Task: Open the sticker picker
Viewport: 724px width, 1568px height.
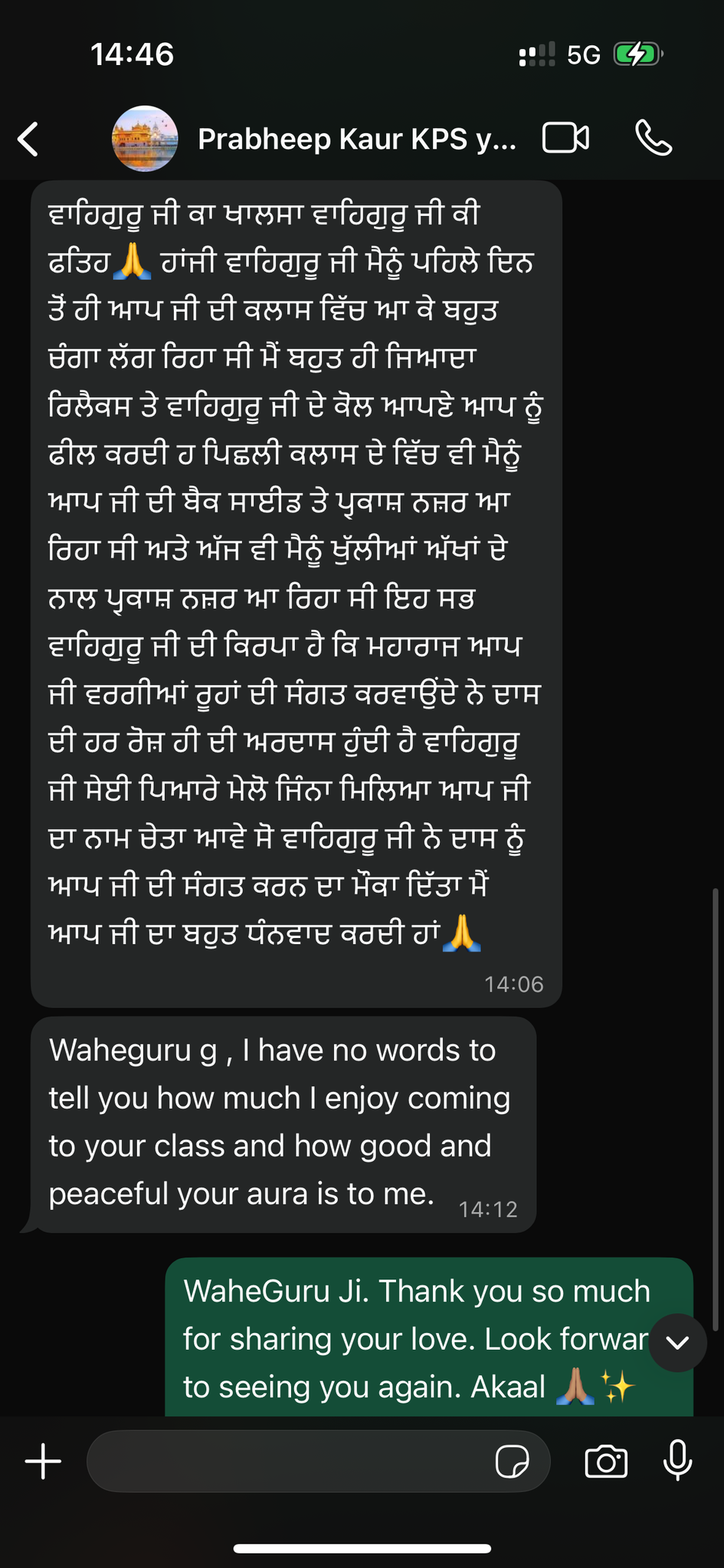Action: tap(512, 1462)
